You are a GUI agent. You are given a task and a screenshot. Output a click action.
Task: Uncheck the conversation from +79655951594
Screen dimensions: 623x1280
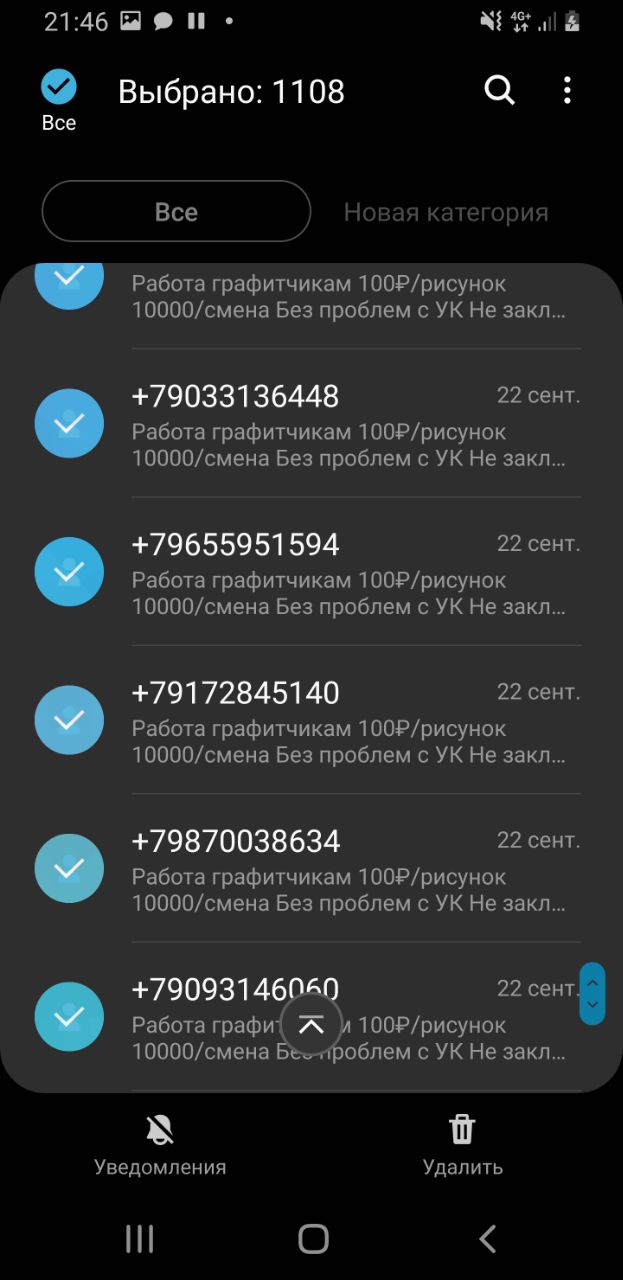coord(69,572)
